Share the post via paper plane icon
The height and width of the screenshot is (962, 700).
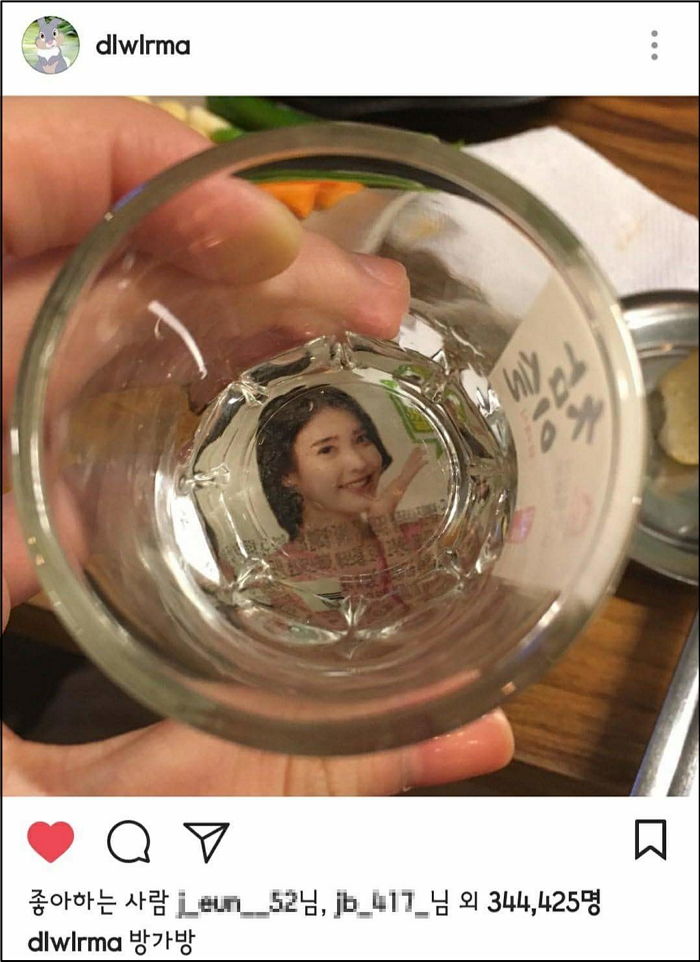[x=206, y=842]
